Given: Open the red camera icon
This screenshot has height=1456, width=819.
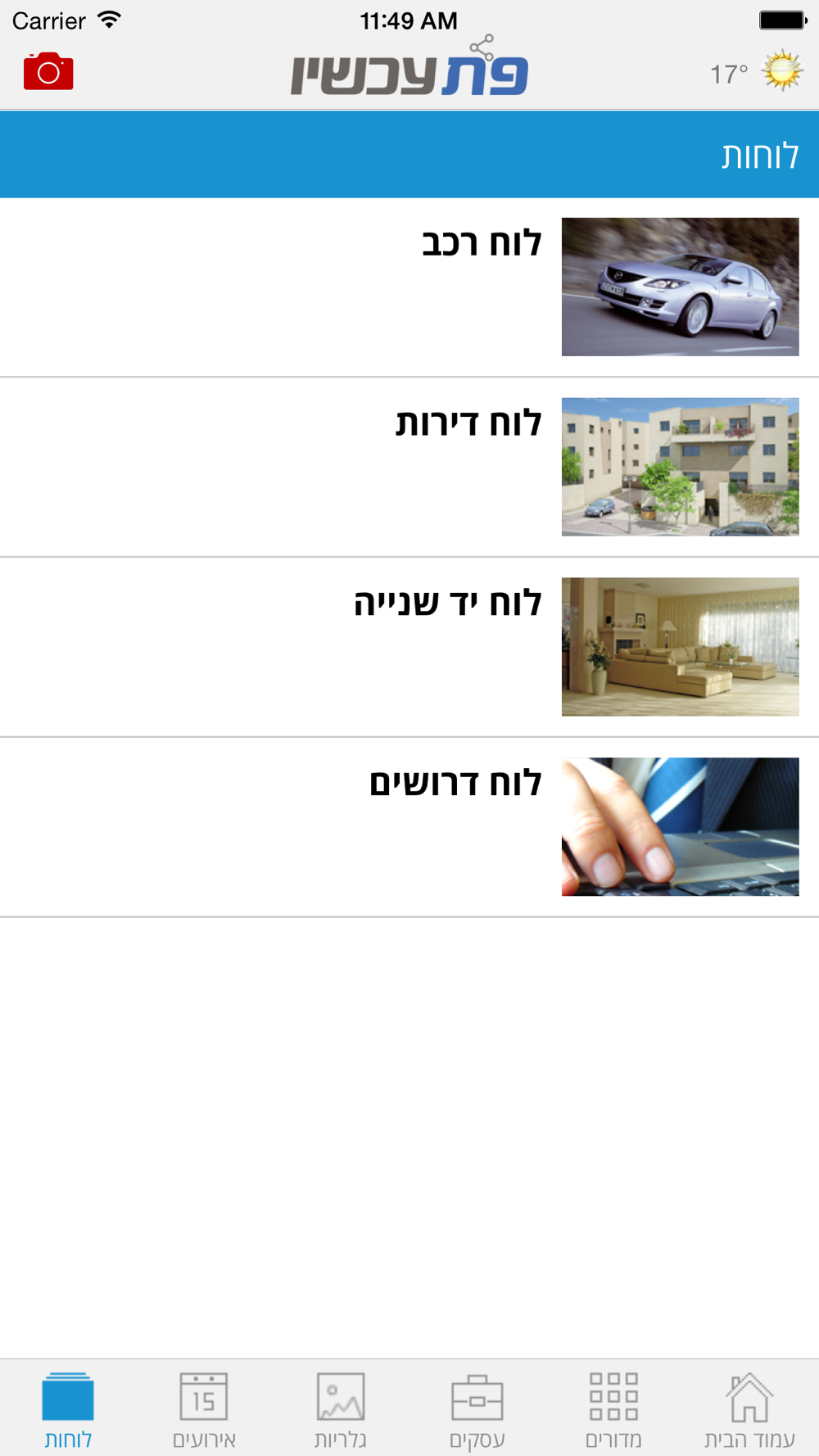Looking at the screenshot, I should (48, 71).
